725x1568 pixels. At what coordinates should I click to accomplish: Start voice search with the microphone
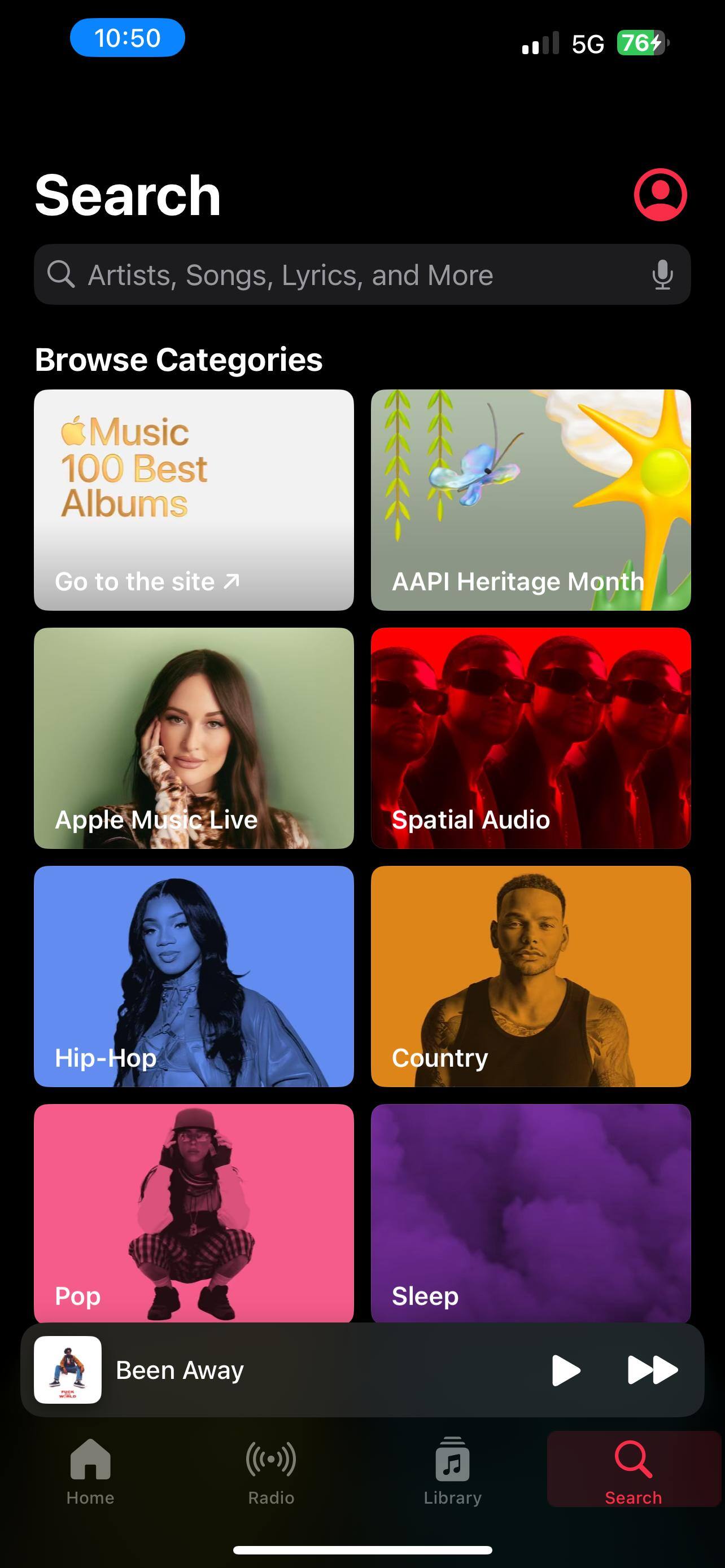point(662,275)
